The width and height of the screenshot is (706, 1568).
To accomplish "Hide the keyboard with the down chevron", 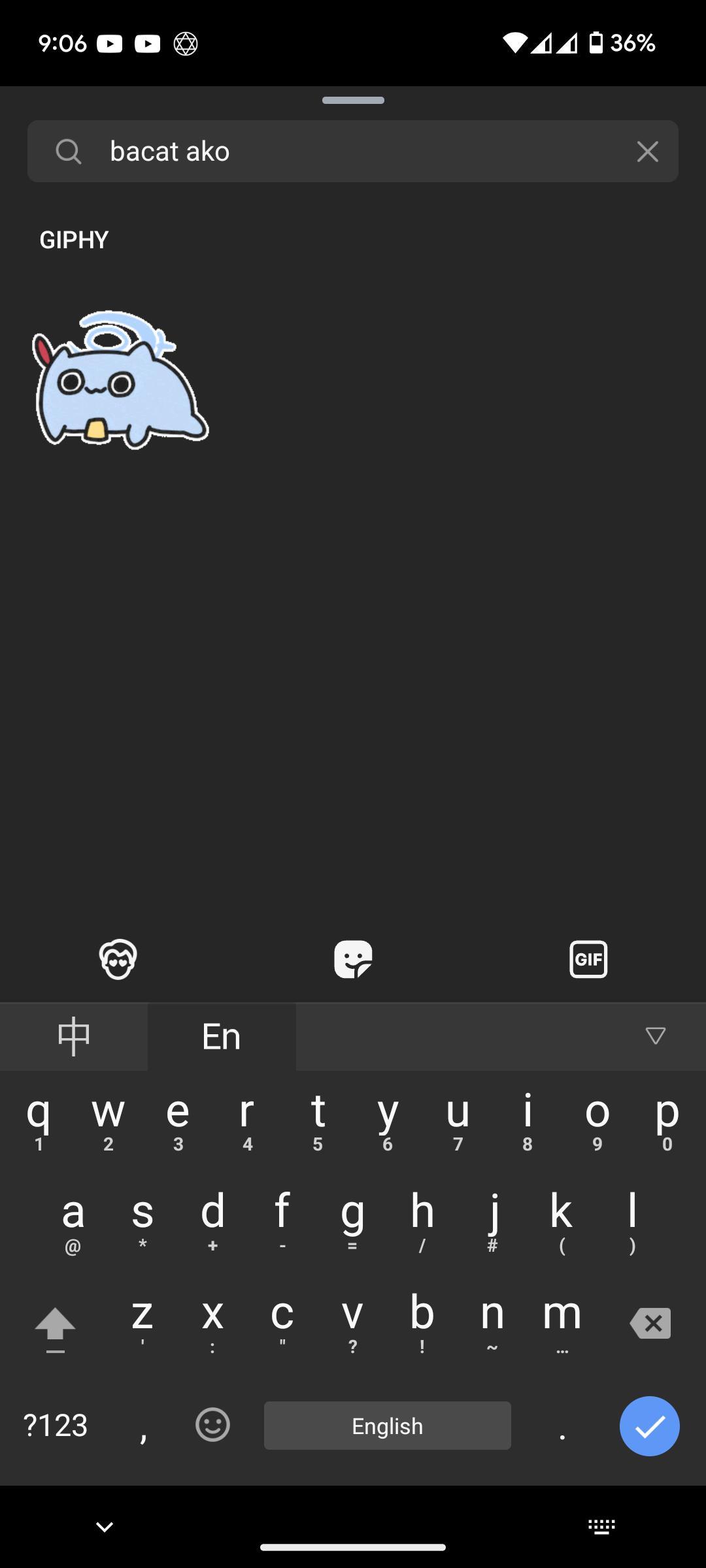I will click(x=105, y=1527).
